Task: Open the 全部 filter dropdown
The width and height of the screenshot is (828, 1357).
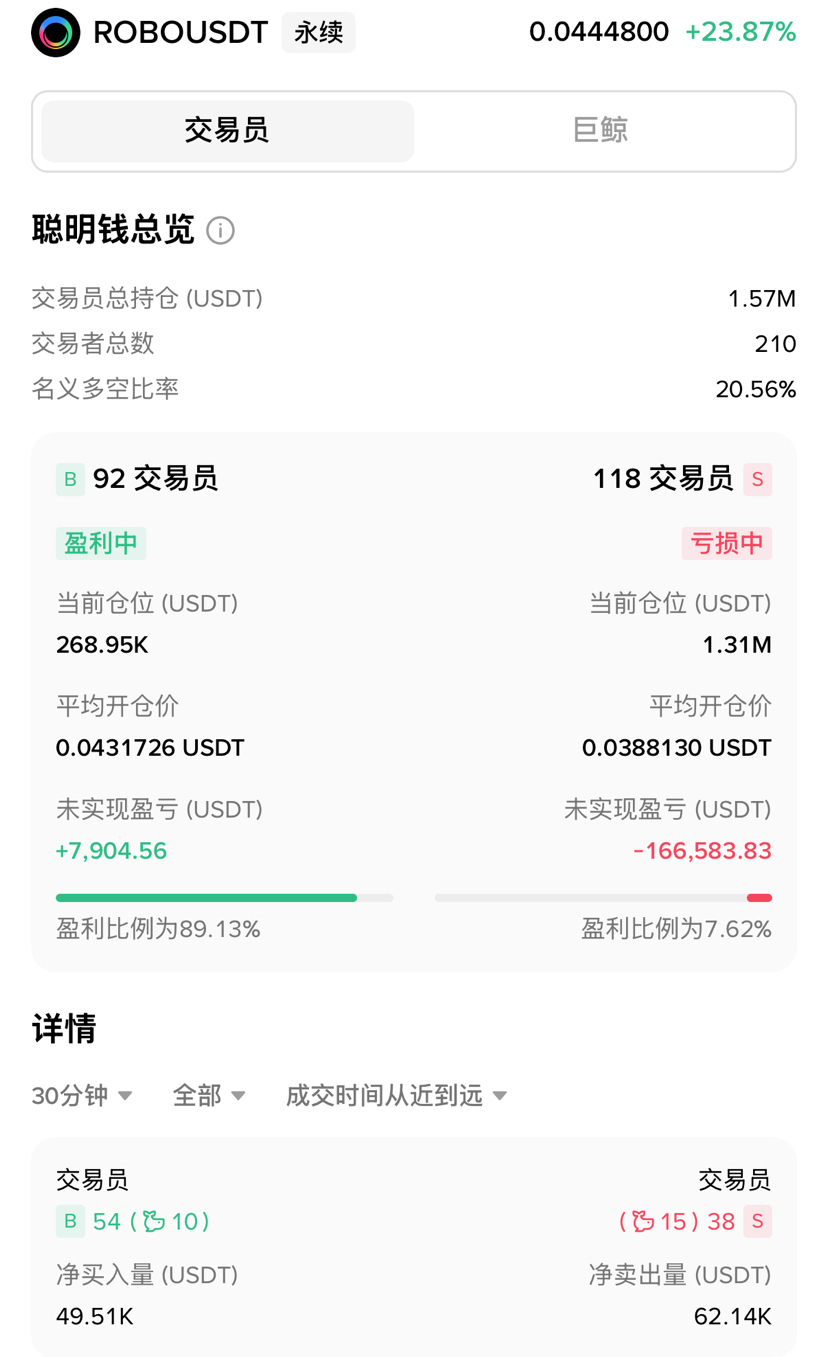Action: (x=209, y=1096)
